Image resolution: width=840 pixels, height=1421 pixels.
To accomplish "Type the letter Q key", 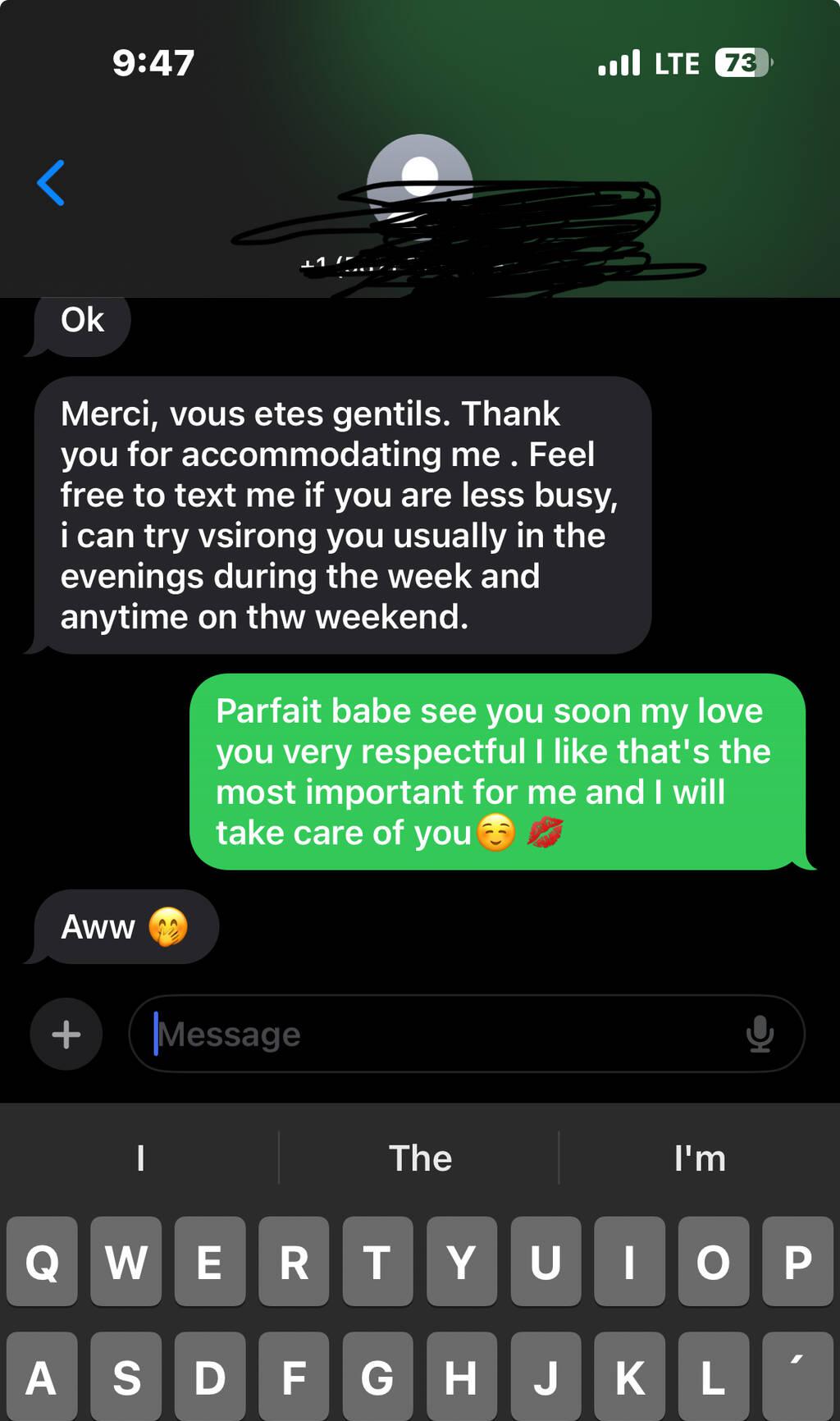I will [42, 1262].
